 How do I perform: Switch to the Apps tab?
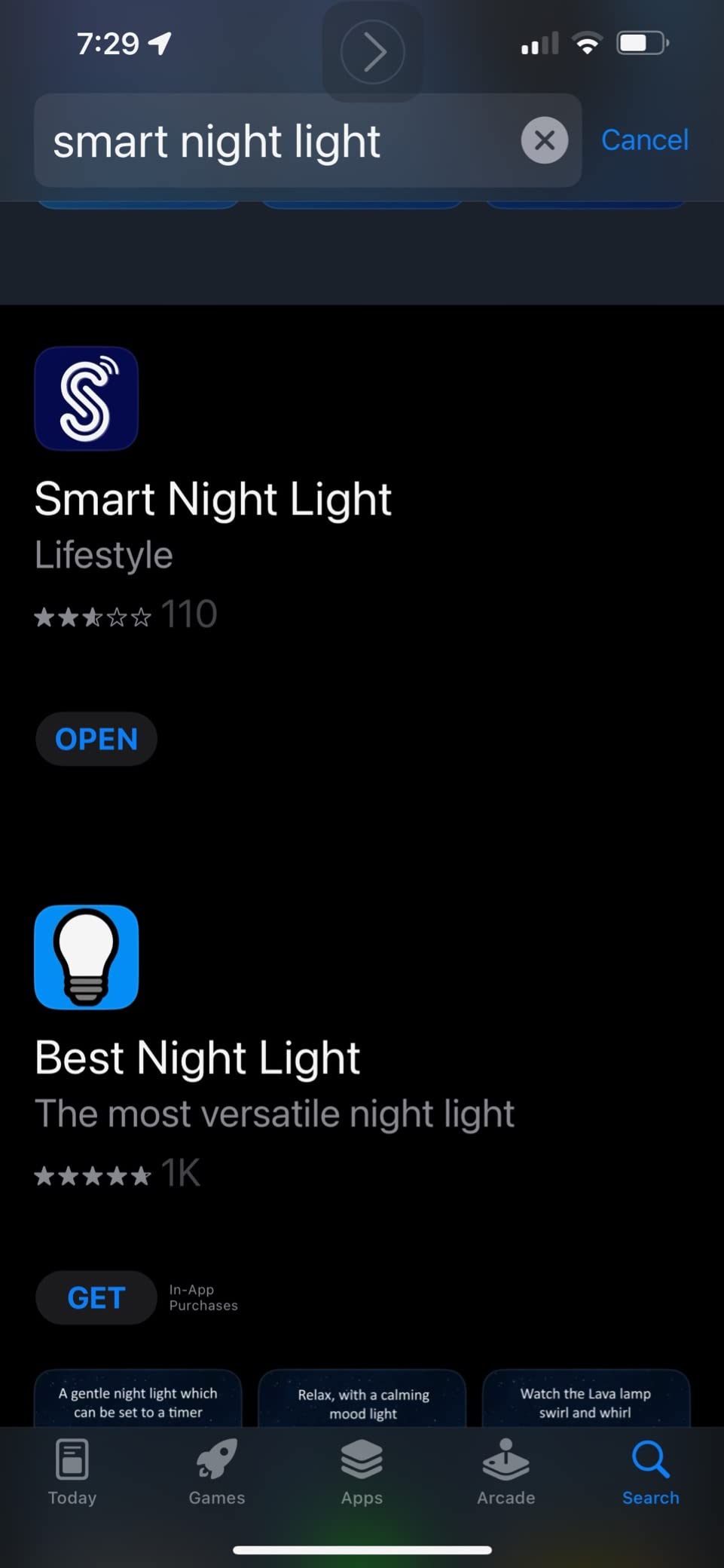coord(362,1472)
